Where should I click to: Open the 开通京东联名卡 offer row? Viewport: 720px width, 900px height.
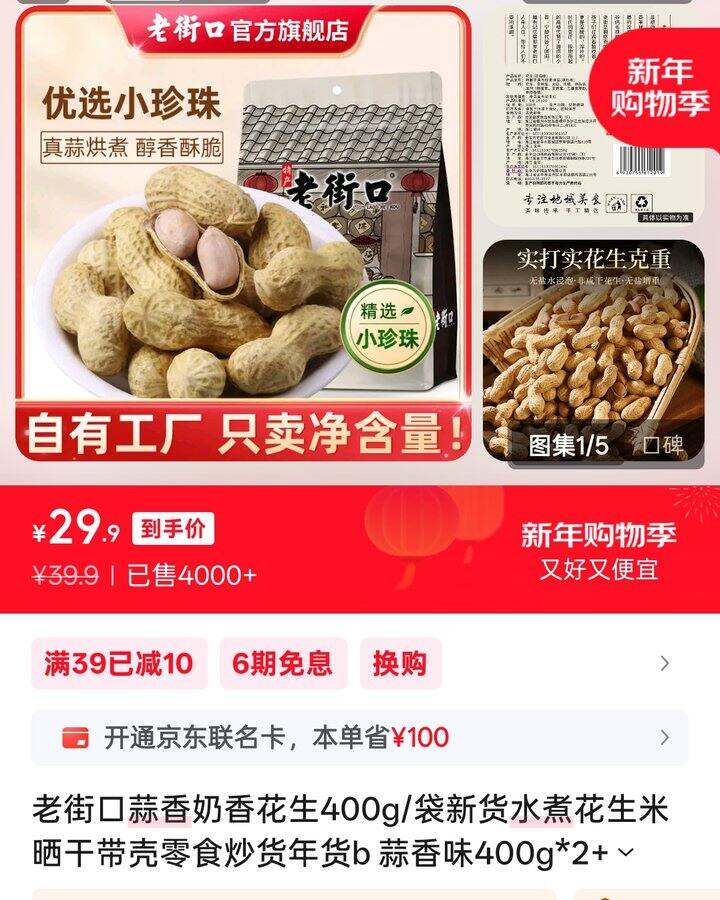tap(360, 738)
